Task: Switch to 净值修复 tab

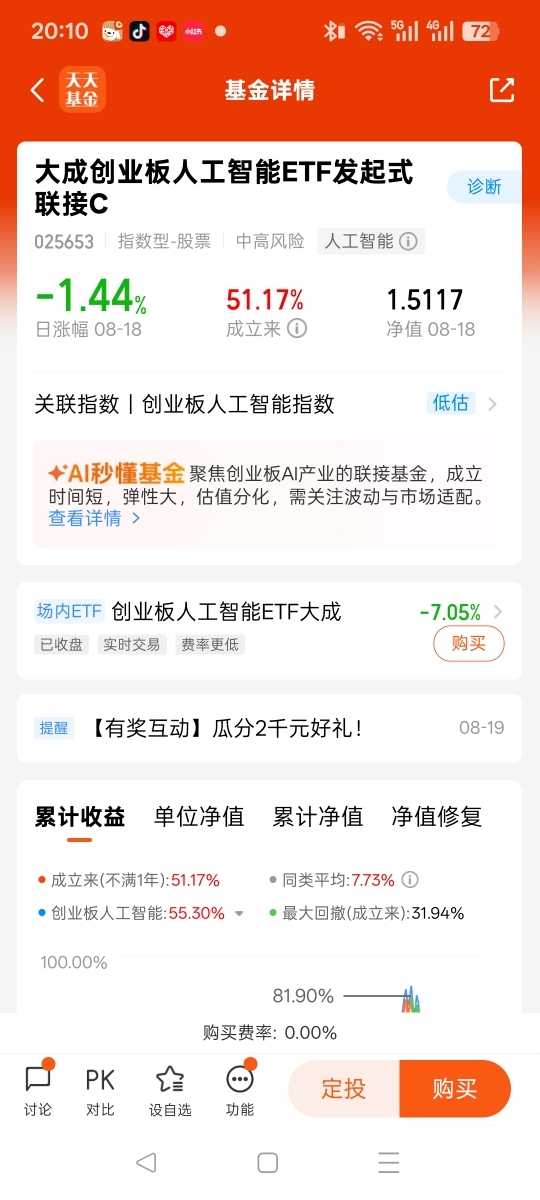Action: pos(437,817)
